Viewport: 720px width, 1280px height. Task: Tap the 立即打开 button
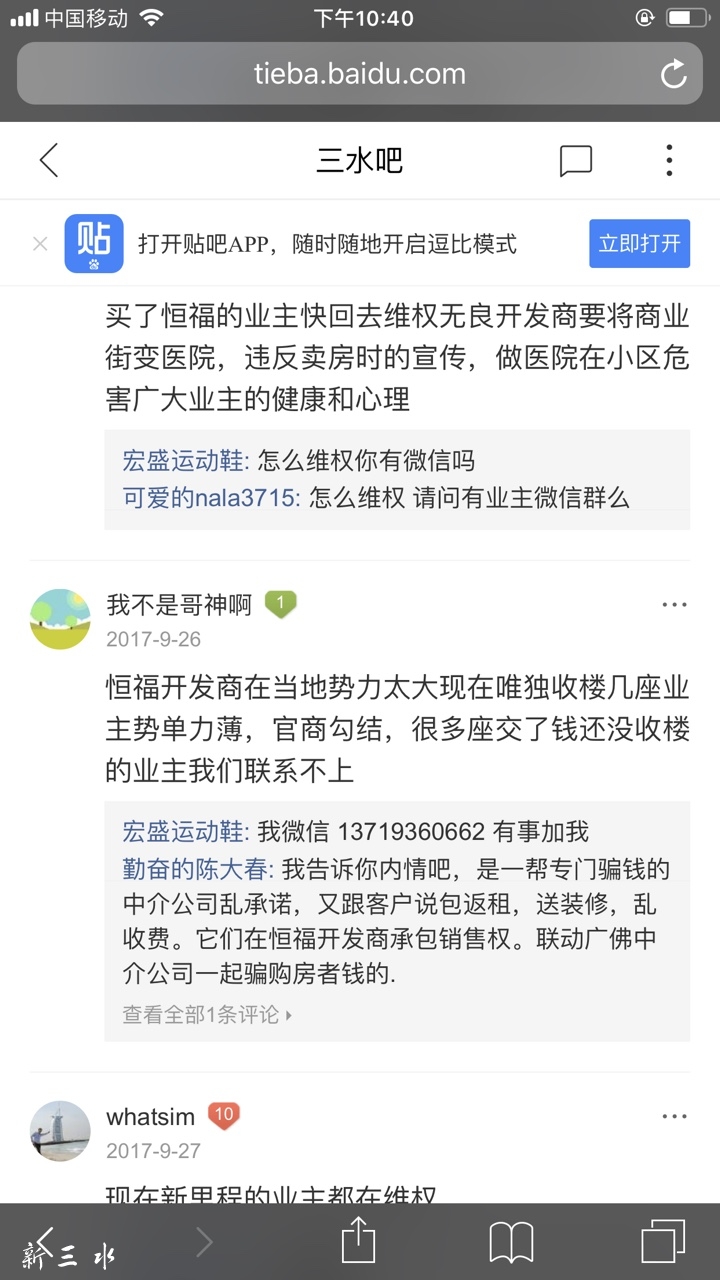[x=639, y=244]
